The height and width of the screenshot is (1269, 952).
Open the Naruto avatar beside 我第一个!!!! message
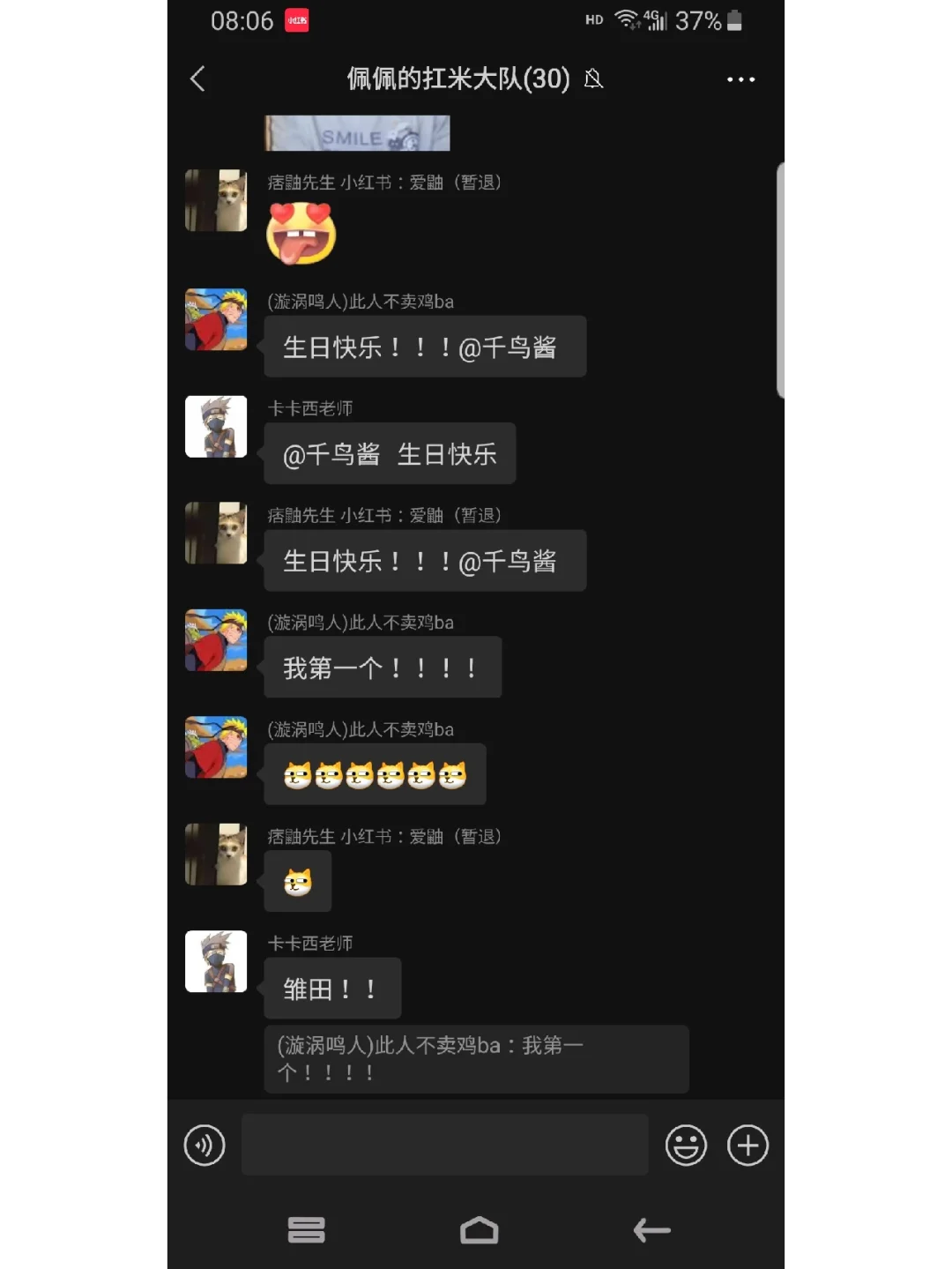click(216, 640)
